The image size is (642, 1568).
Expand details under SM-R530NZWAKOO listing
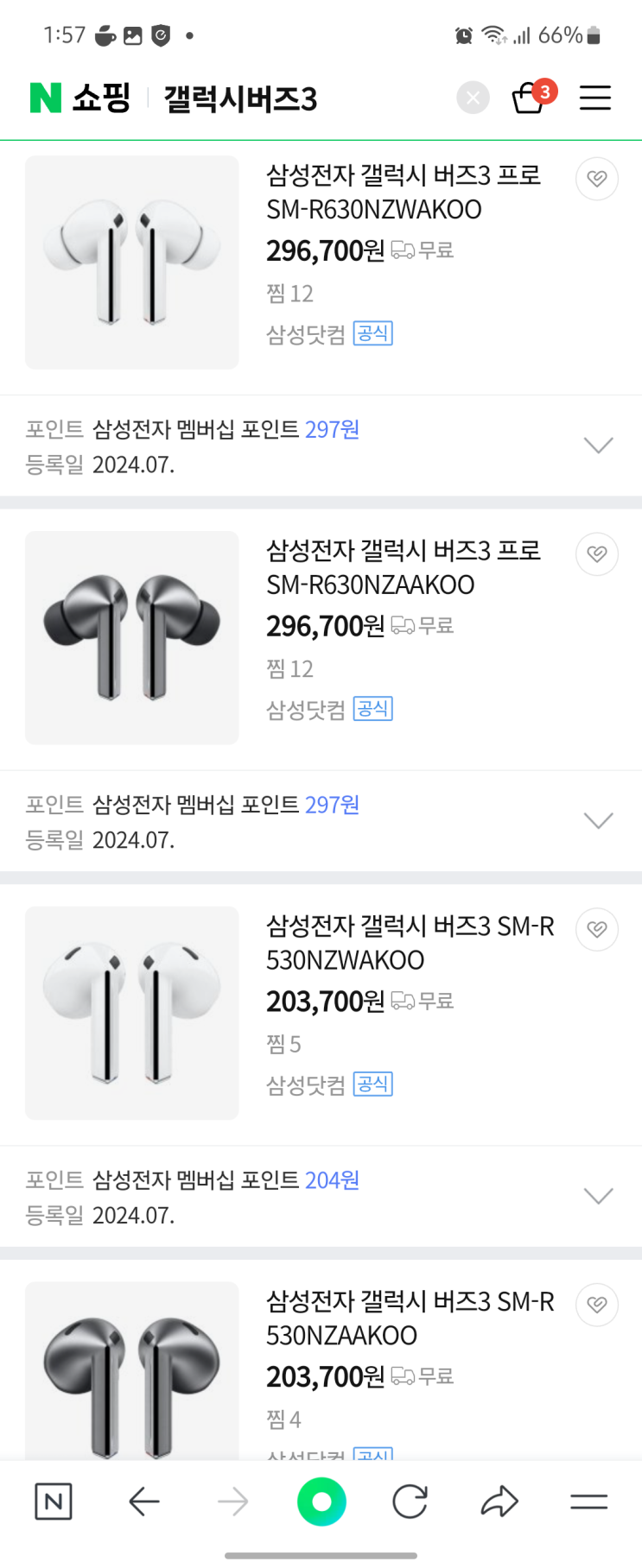pyautogui.click(x=598, y=1197)
